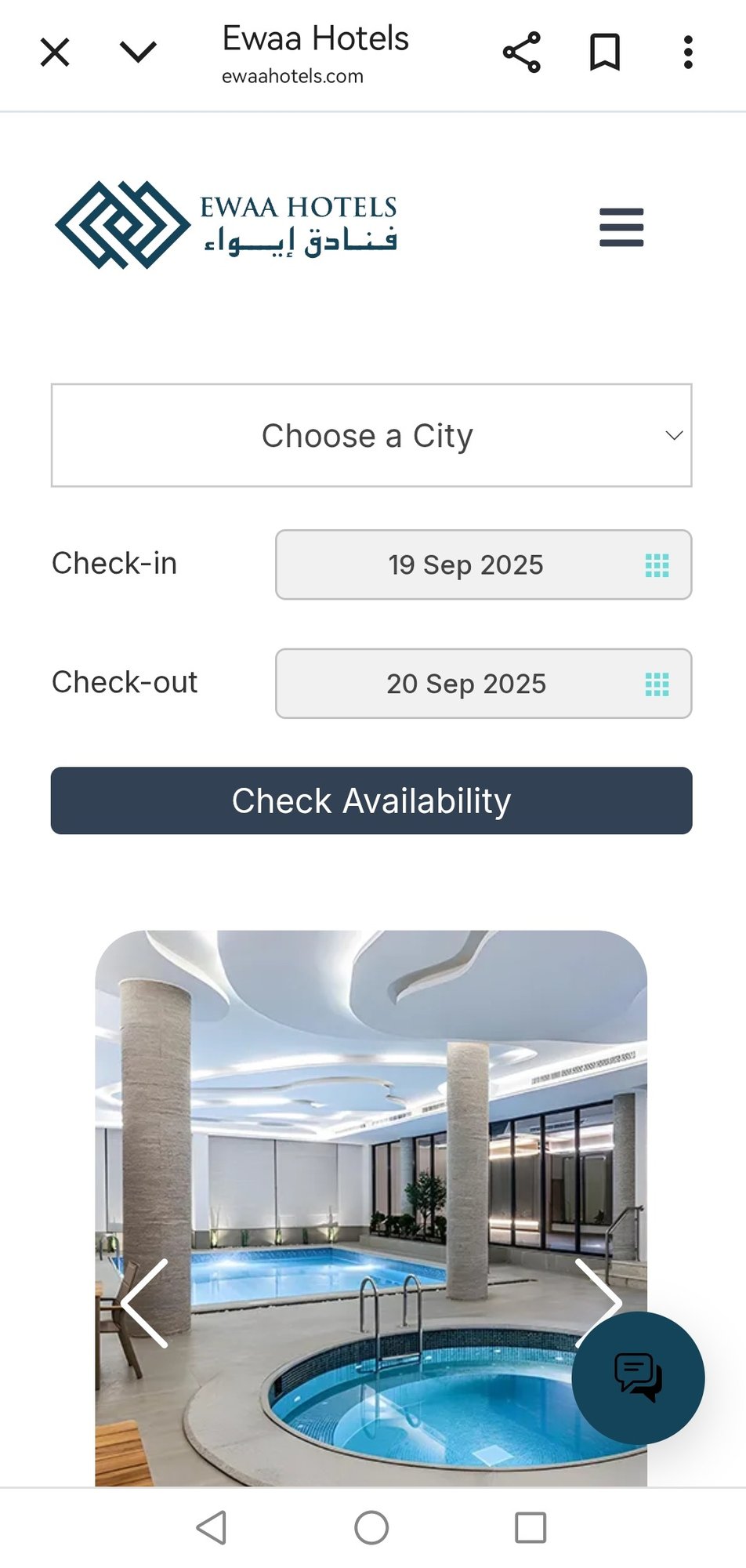Close the Ewaa Hotels browser tab
This screenshot has height=1568, width=746.
point(55,53)
